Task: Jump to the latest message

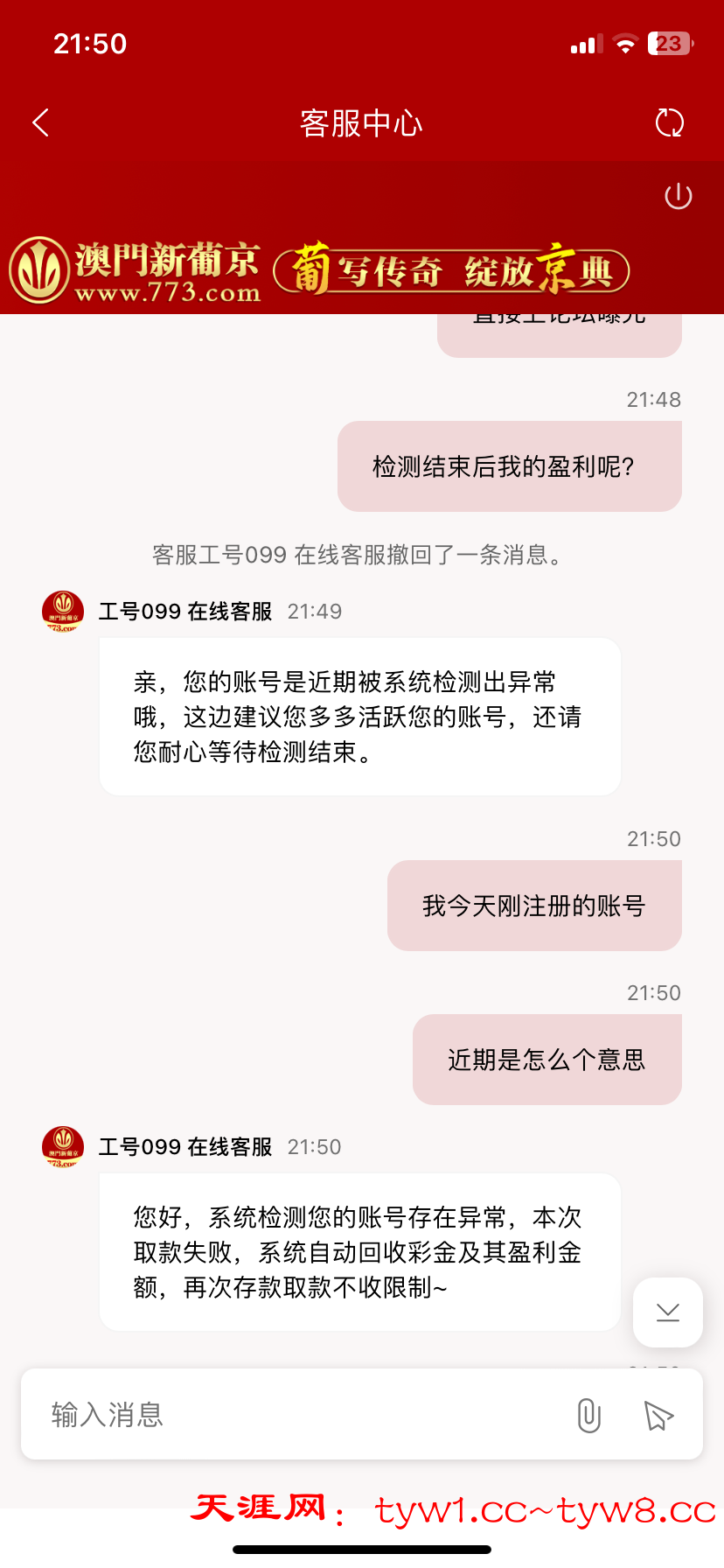Action: 668,1312
